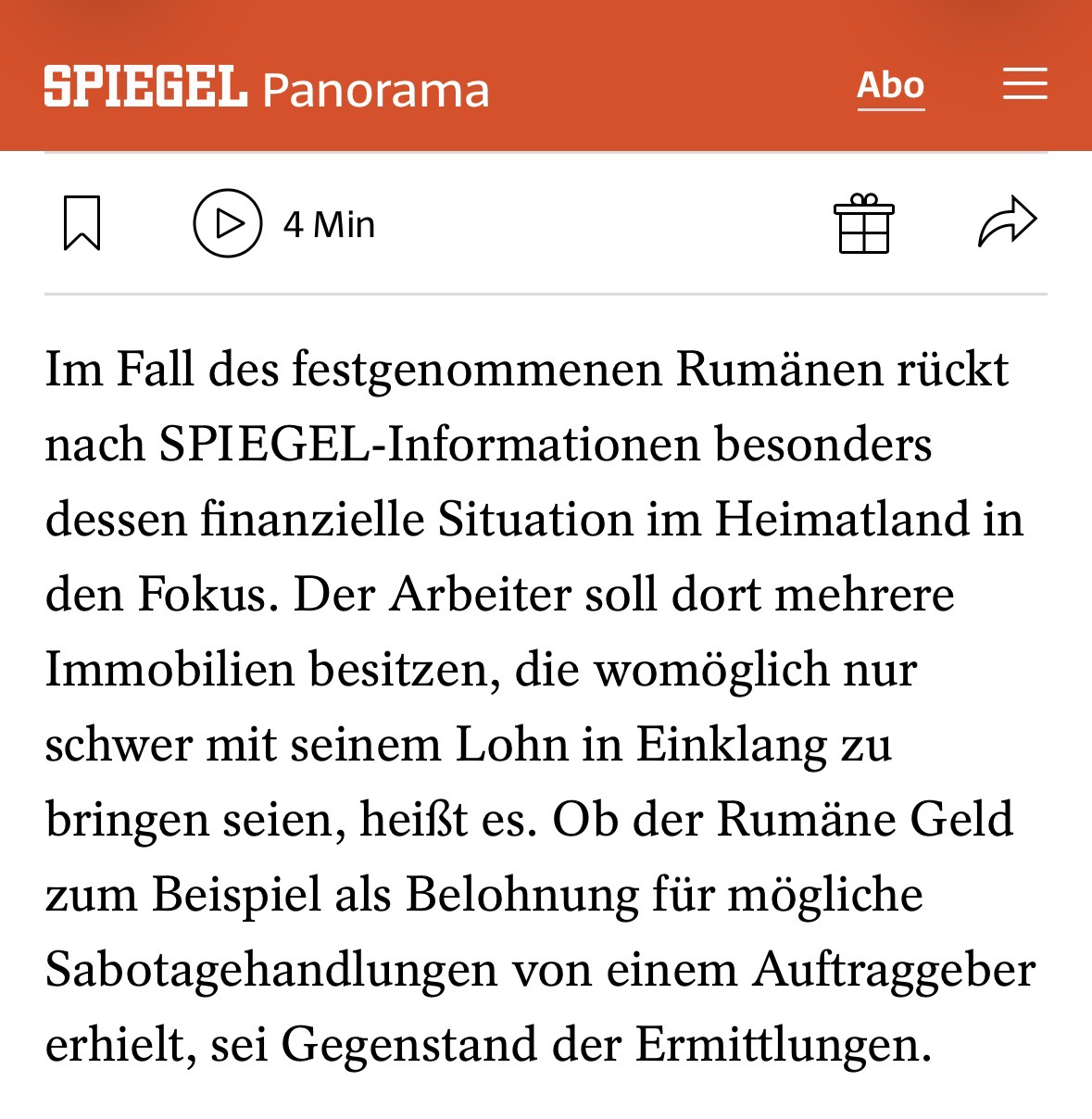This screenshot has height=1119, width=1092.
Task: Open the Abo subscription link
Action: (x=890, y=85)
